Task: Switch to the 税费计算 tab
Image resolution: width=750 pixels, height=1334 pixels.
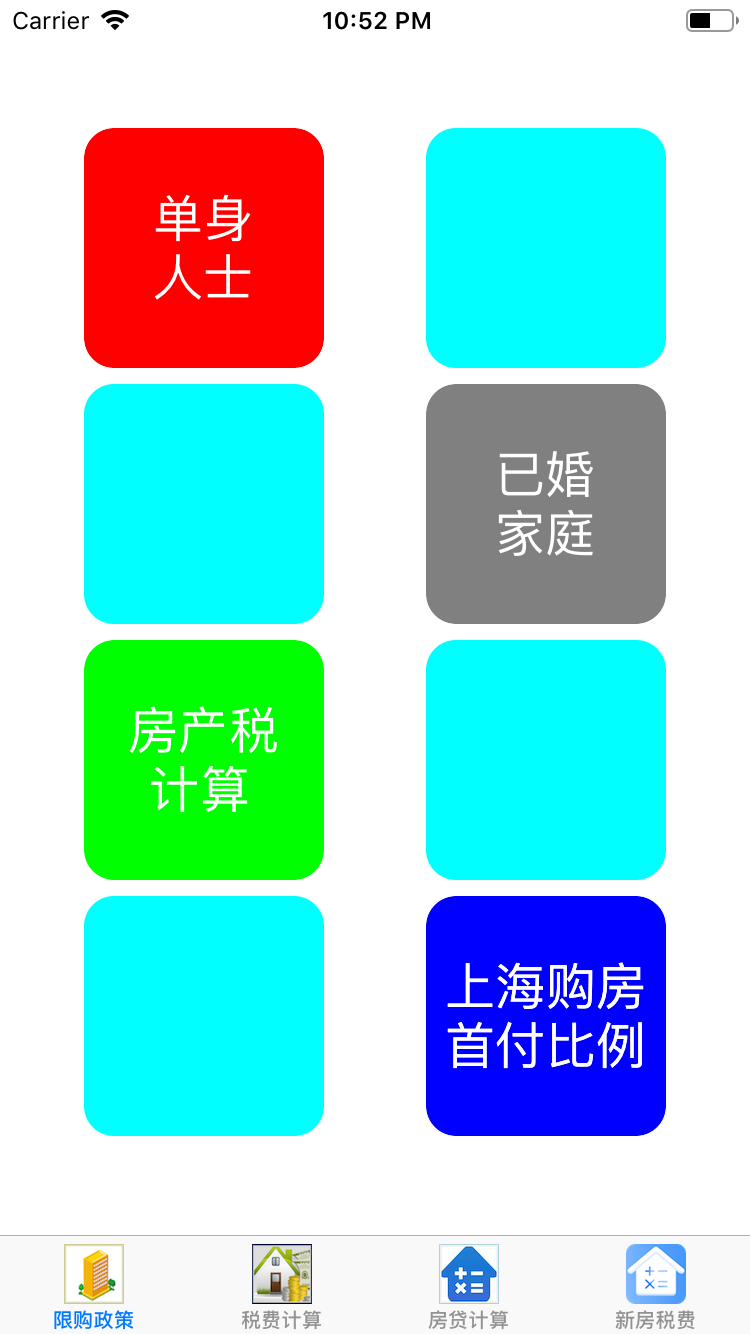Action: (x=281, y=1288)
